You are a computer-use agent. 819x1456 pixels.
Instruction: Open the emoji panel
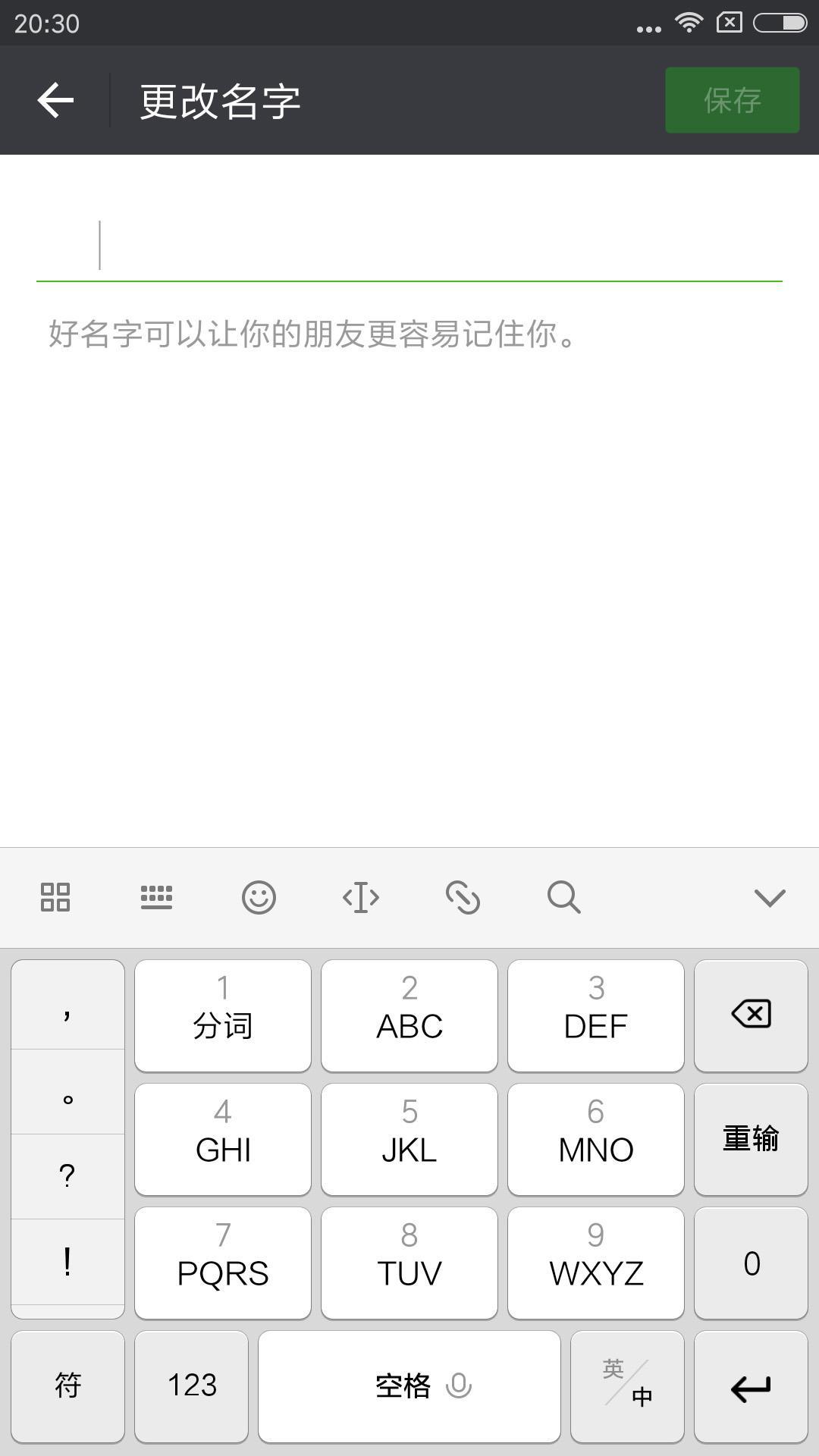259,897
